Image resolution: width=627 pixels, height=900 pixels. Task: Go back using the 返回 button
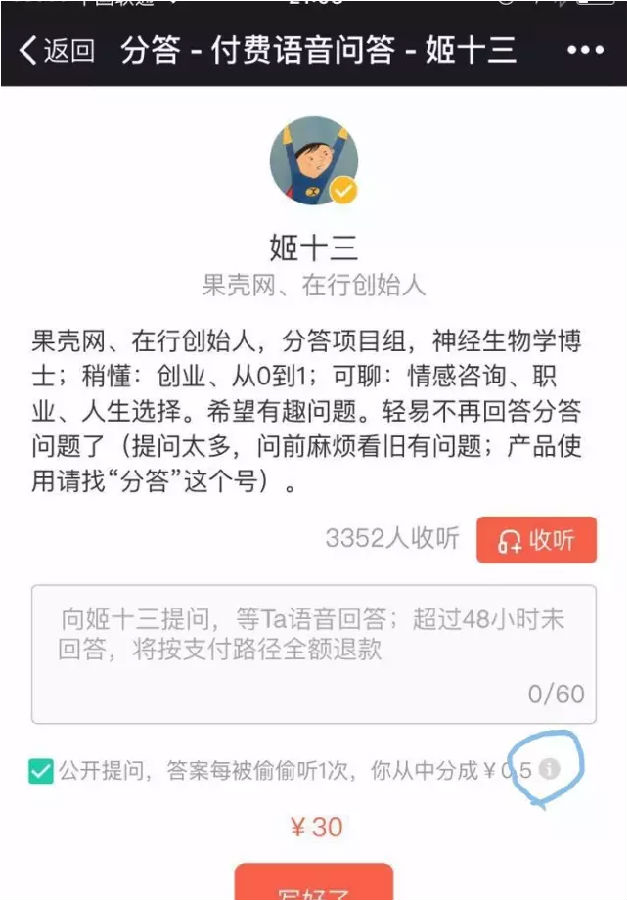[57, 50]
